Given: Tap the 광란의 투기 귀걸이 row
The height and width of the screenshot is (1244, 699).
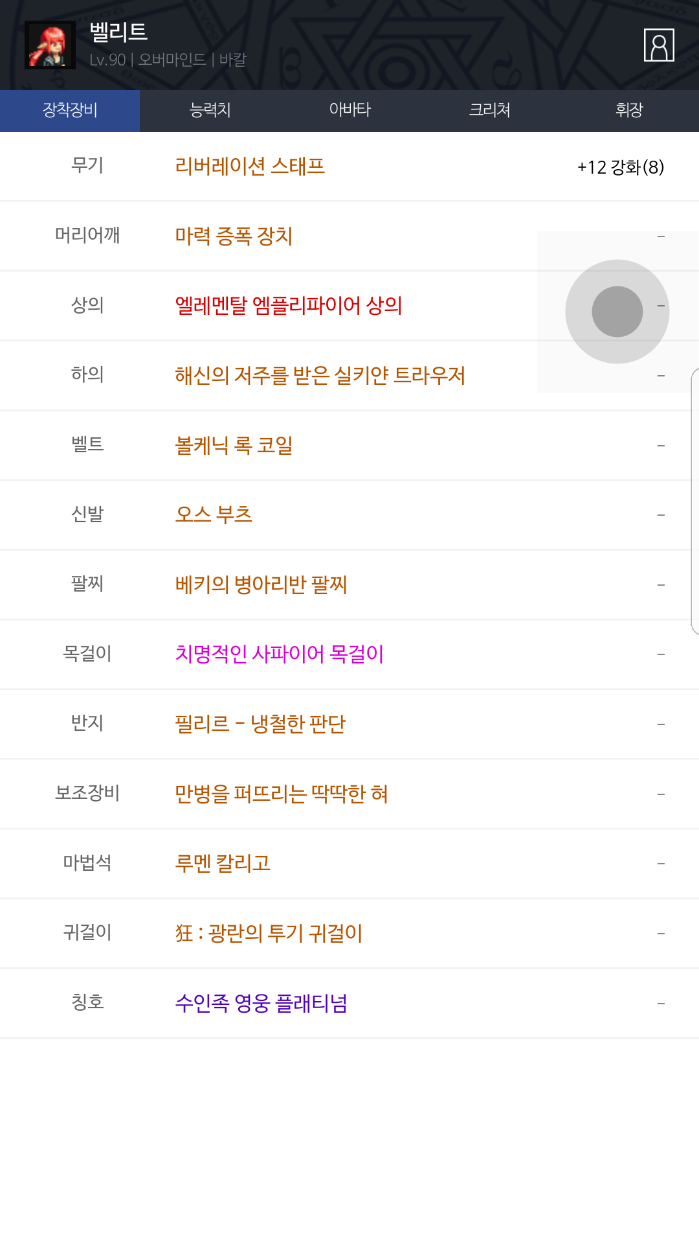Looking at the screenshot, I should [x=268, y=933].
